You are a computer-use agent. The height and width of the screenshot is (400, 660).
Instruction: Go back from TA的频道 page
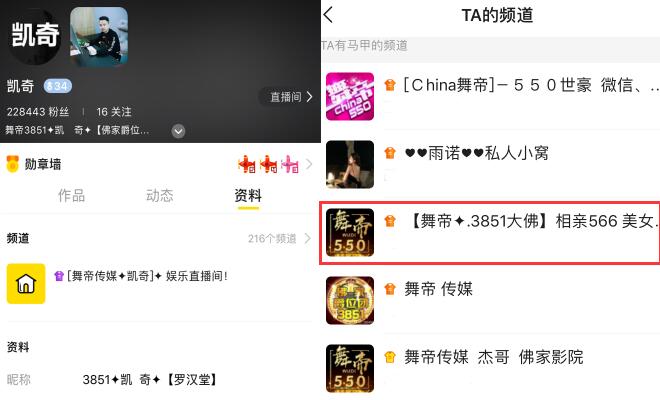[x=329, y=15]
